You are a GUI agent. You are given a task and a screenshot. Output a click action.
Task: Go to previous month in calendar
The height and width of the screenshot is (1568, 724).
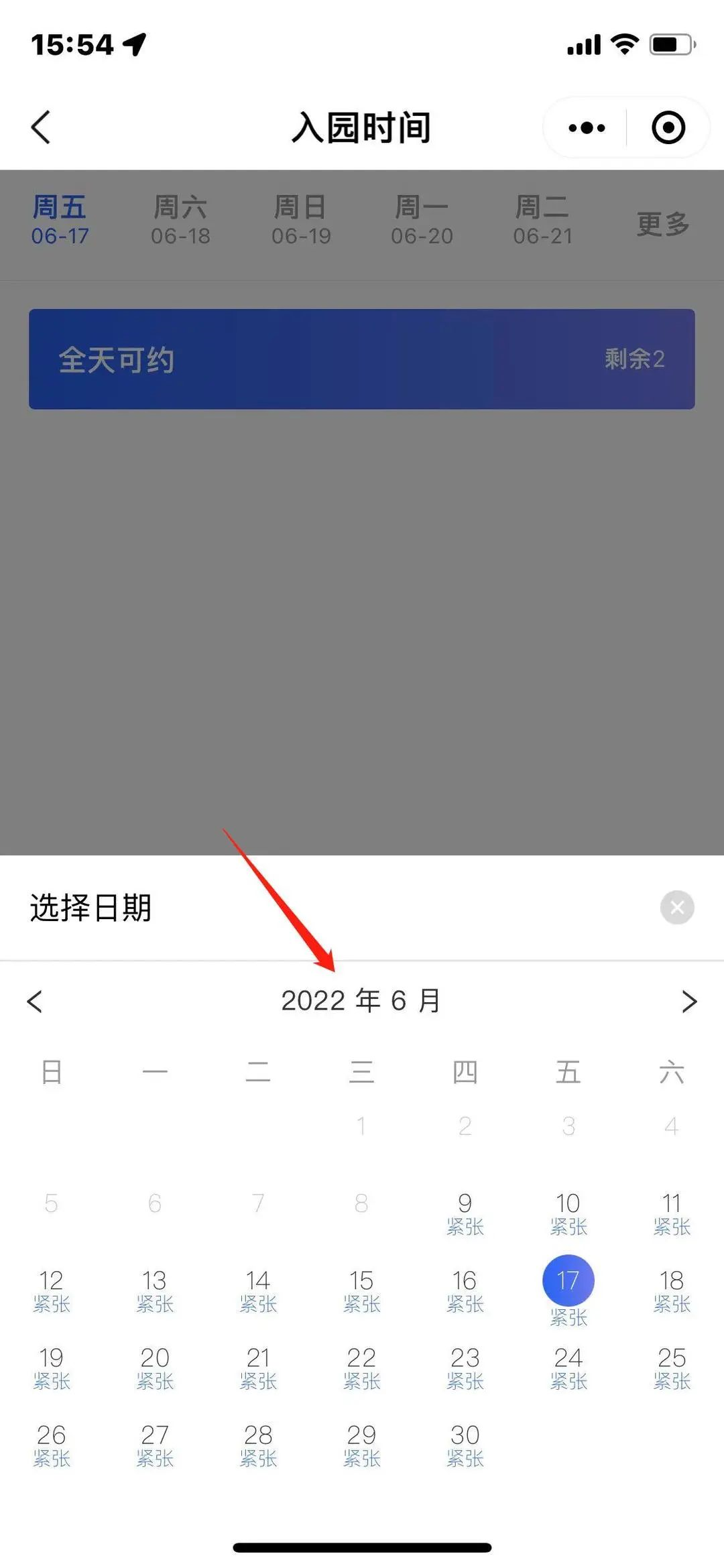[x=35, y=1001]
